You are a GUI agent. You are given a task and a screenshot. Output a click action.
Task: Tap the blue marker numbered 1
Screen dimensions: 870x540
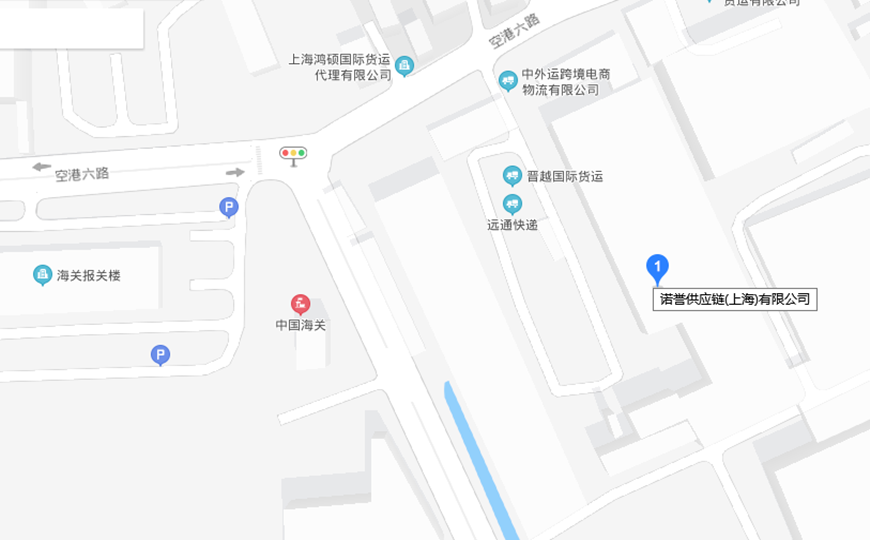(x=657, y=268)
